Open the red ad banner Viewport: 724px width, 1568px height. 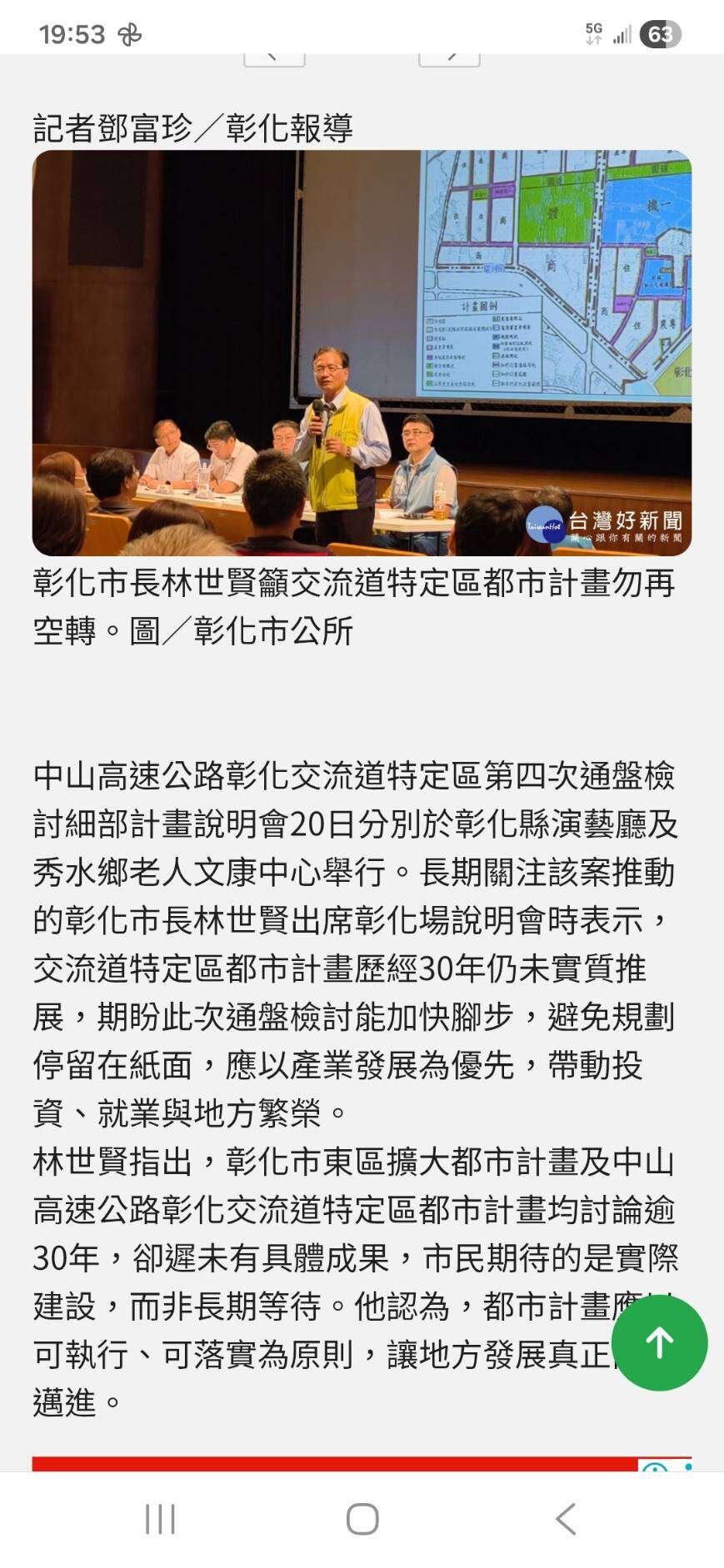pyautogui.click(x=362, y=1464)
